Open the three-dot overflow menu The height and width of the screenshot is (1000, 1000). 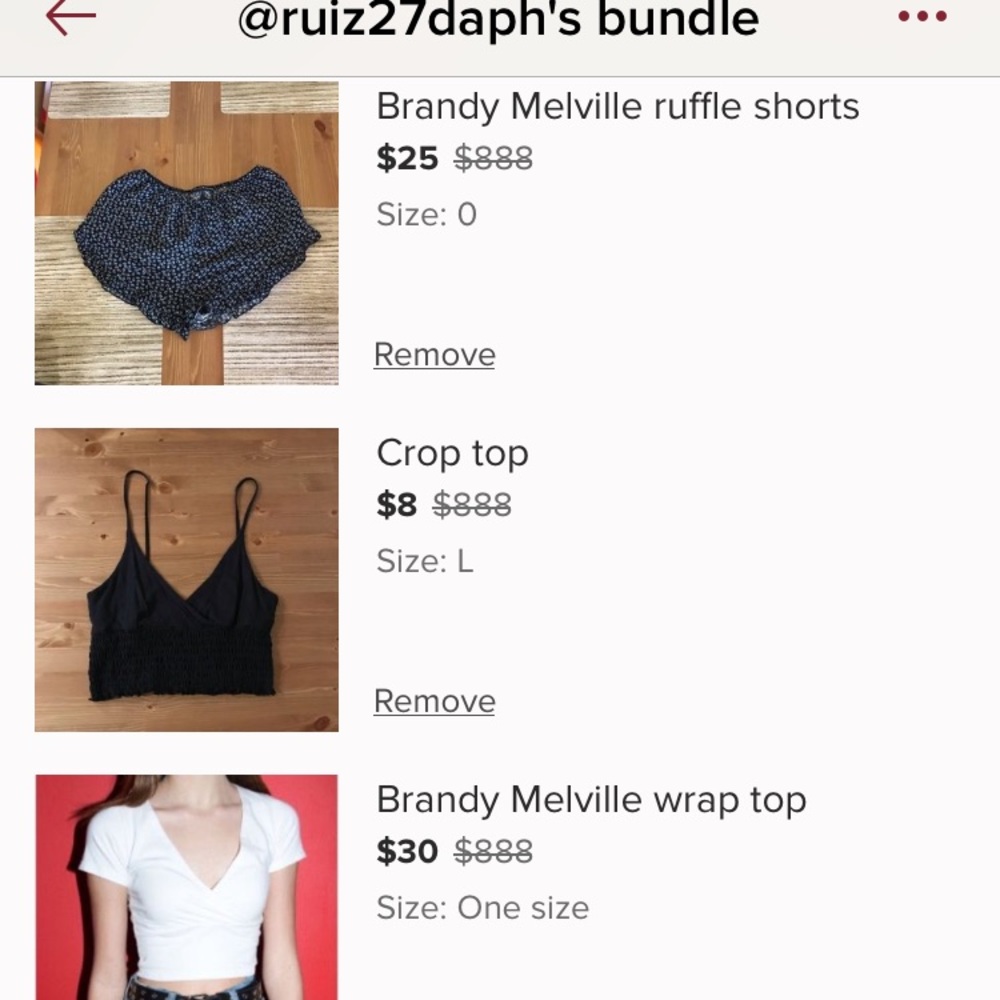point(922,17)
